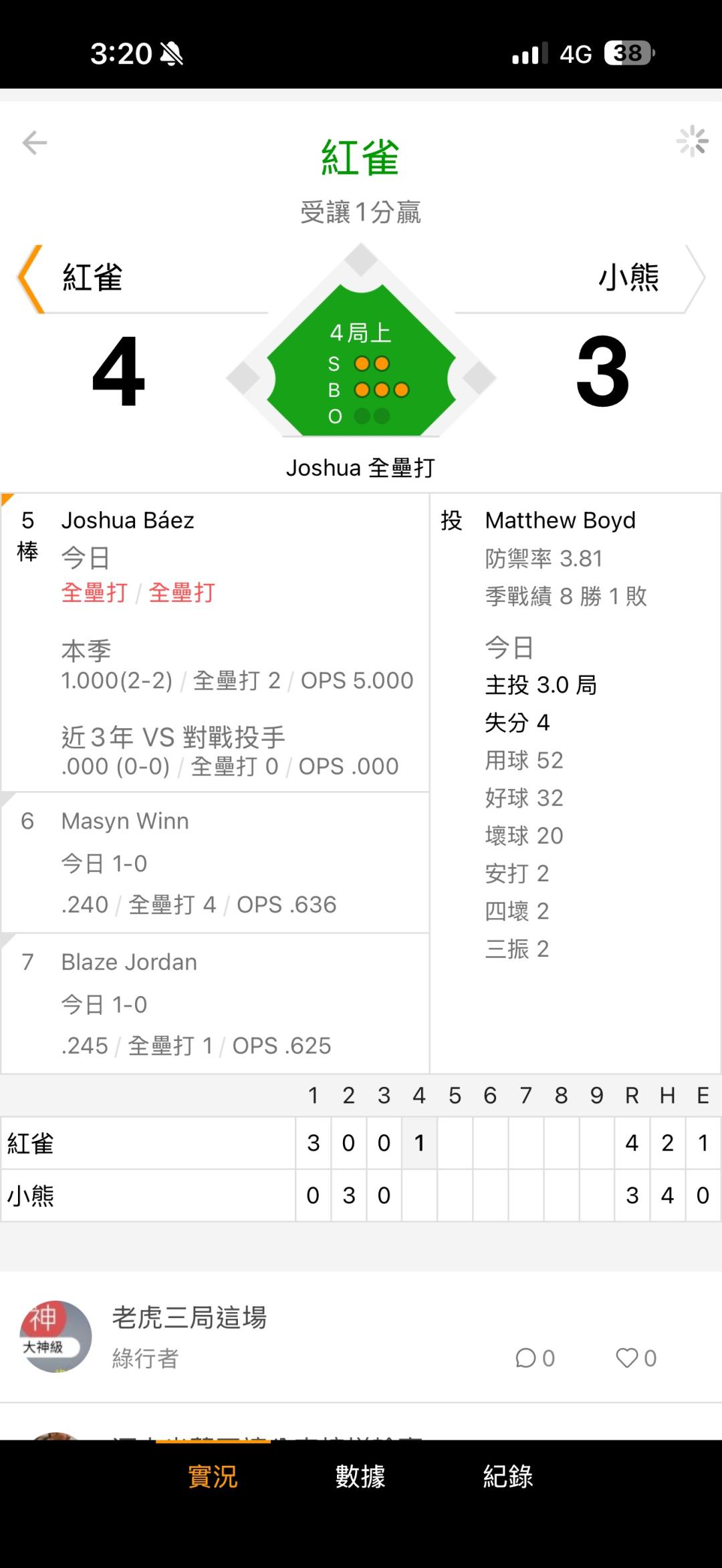Go back using the top-left arrow
The image size is (722, 1568).
click(x=35, y=142)
